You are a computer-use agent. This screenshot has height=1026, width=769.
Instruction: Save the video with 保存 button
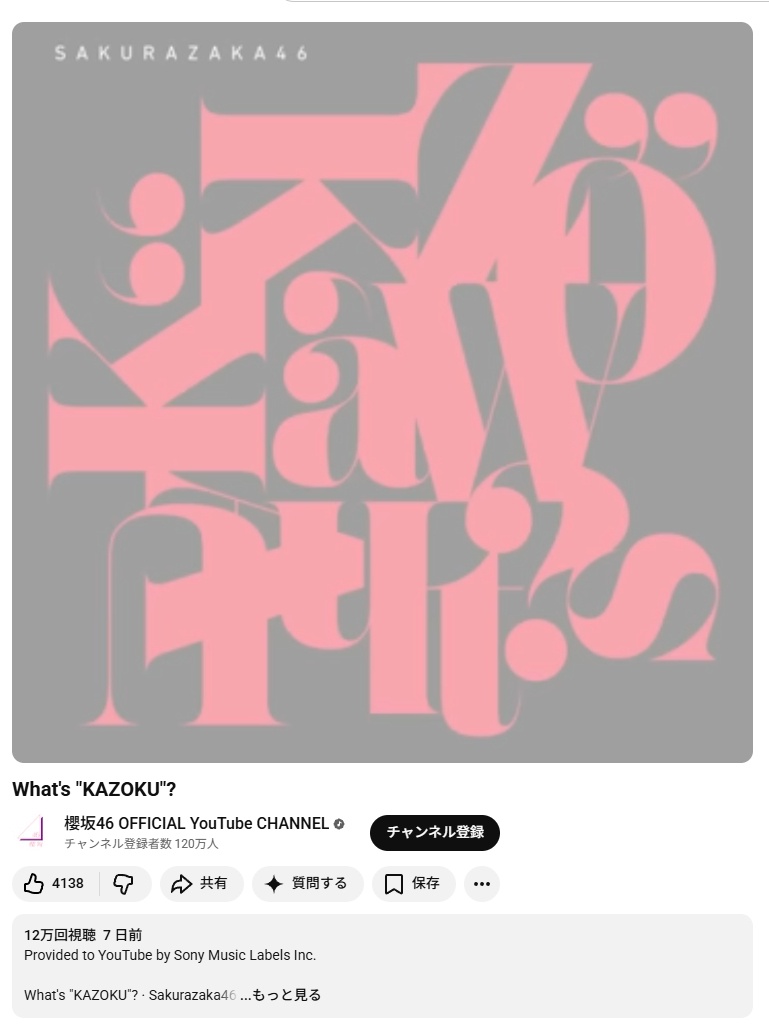(413, 884)
